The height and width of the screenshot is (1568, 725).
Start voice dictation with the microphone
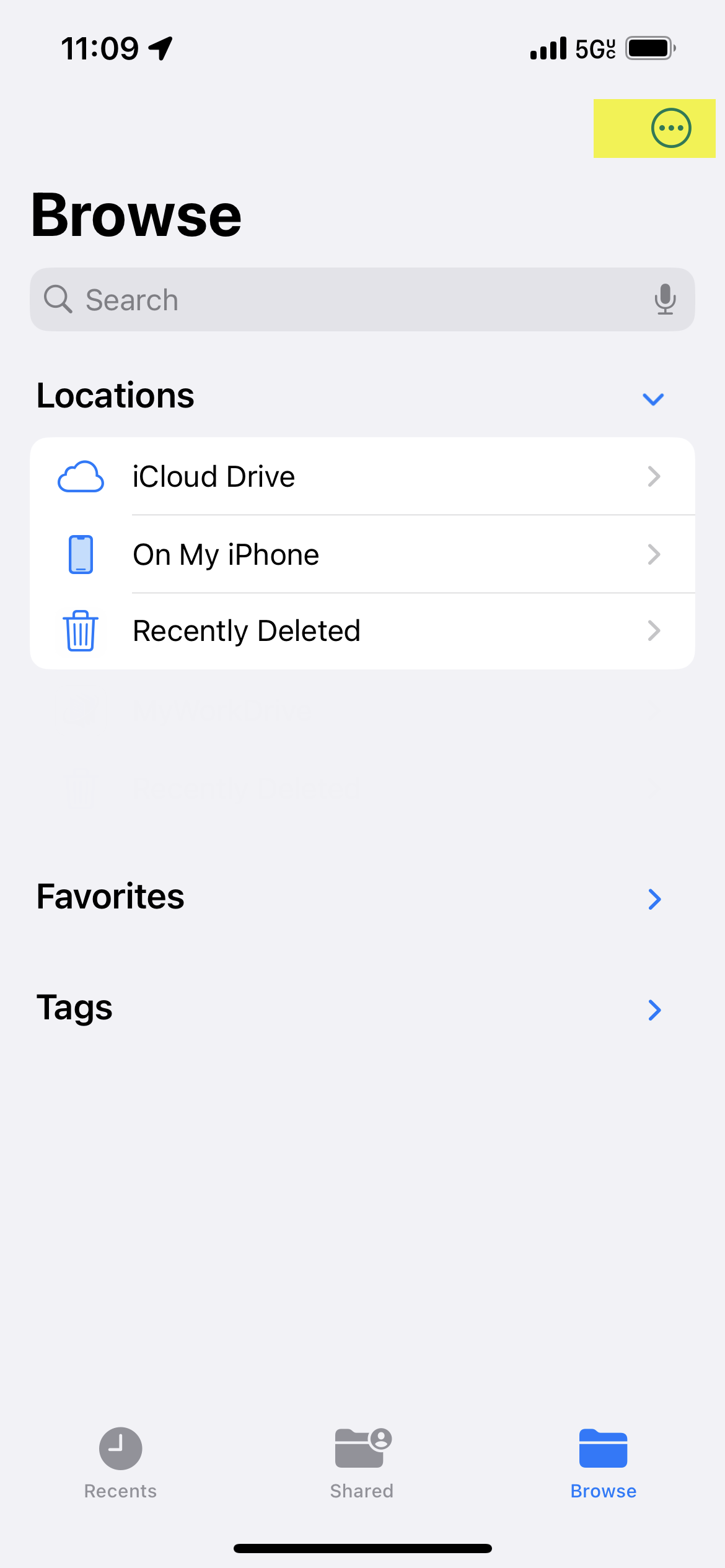point(665,300)
